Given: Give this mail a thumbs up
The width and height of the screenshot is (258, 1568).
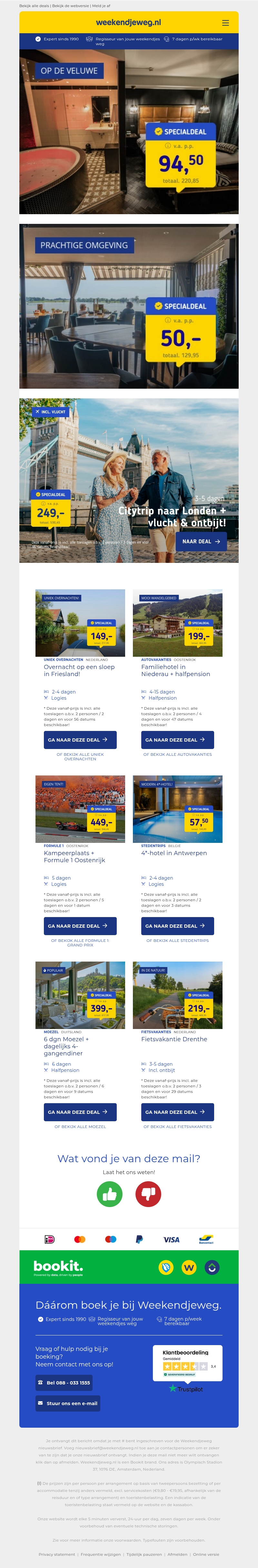Looking at the screenshot, I should tap(110, 1194).
